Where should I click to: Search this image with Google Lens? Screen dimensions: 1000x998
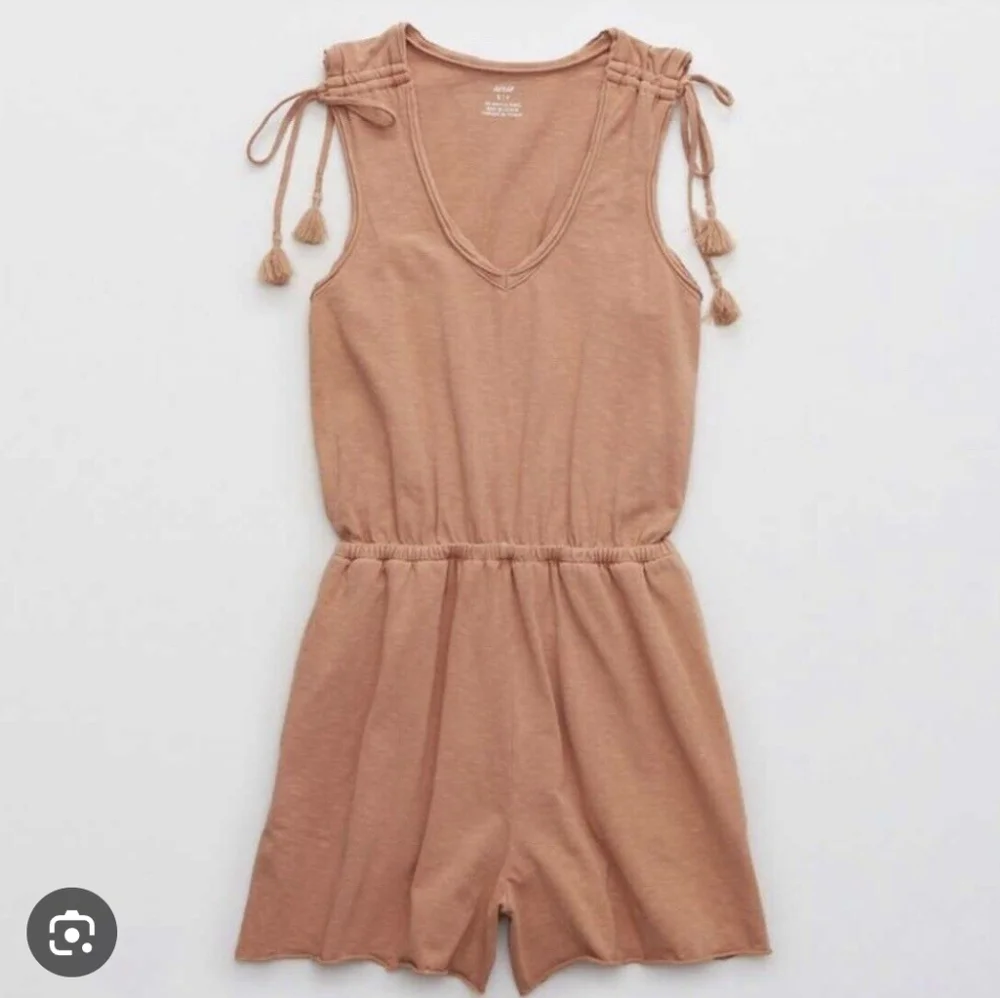coord(72,932)
